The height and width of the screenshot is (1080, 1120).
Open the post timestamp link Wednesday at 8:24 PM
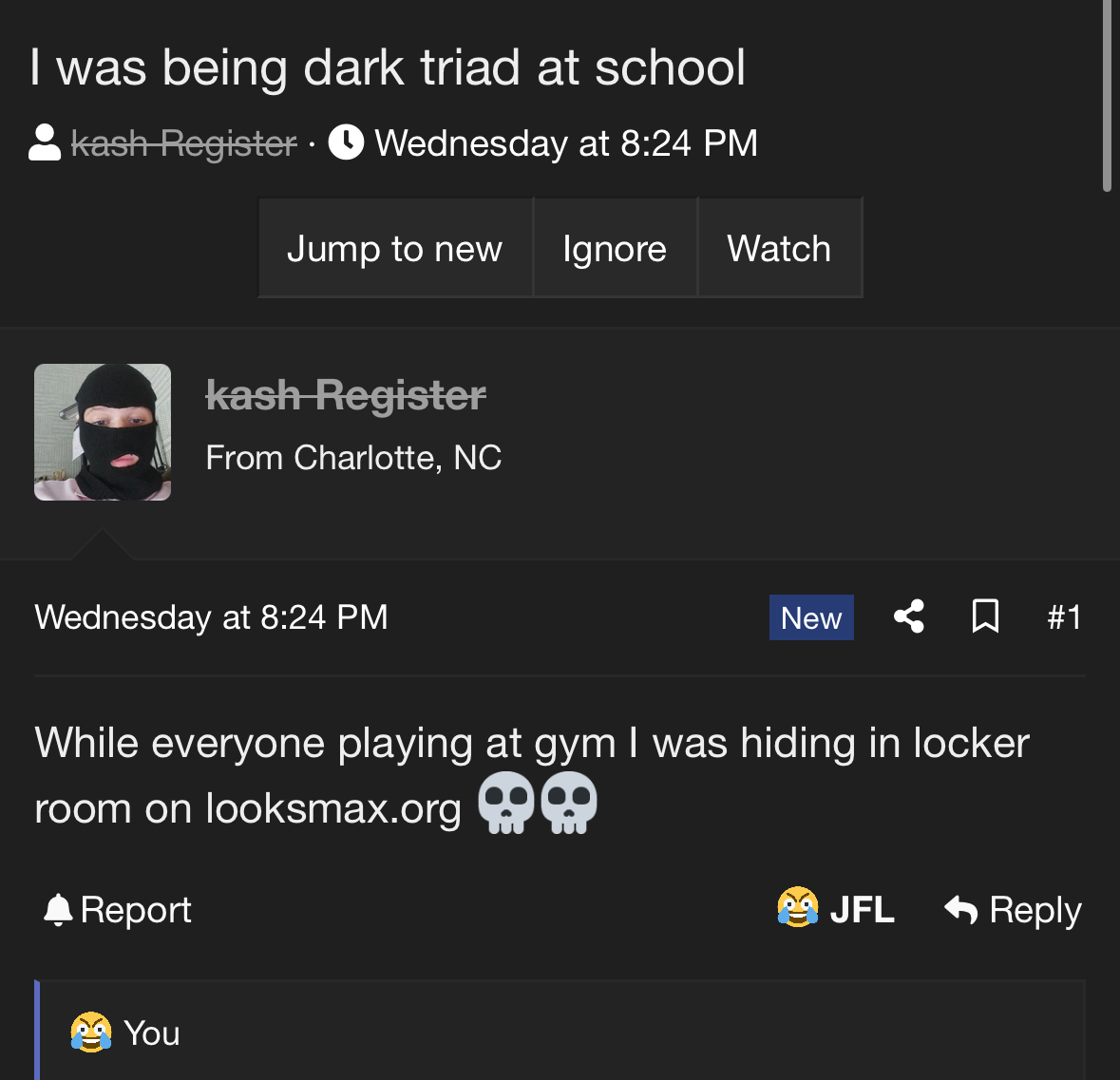point(212,617)
